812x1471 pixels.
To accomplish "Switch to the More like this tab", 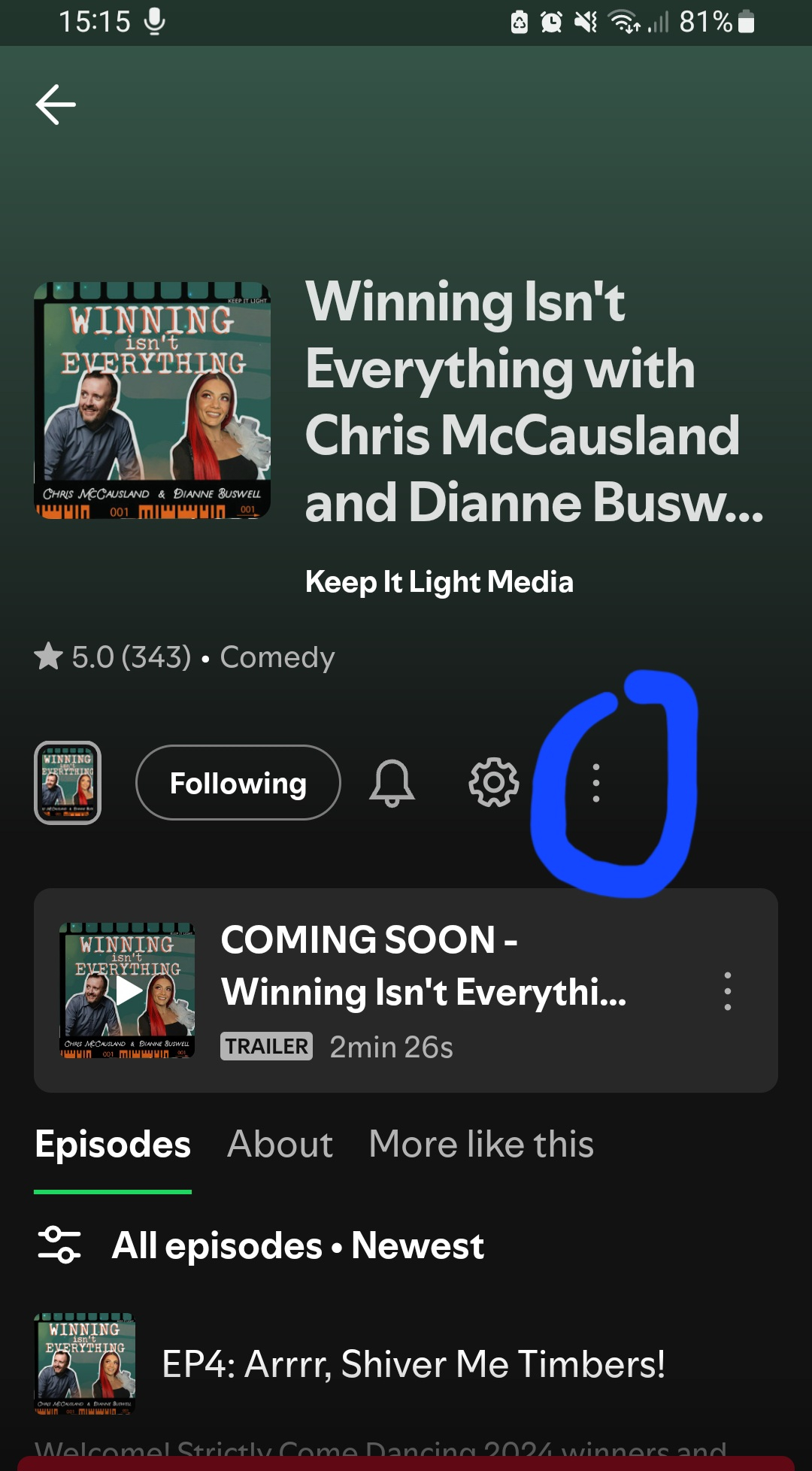I will [x=481, y=1144].
